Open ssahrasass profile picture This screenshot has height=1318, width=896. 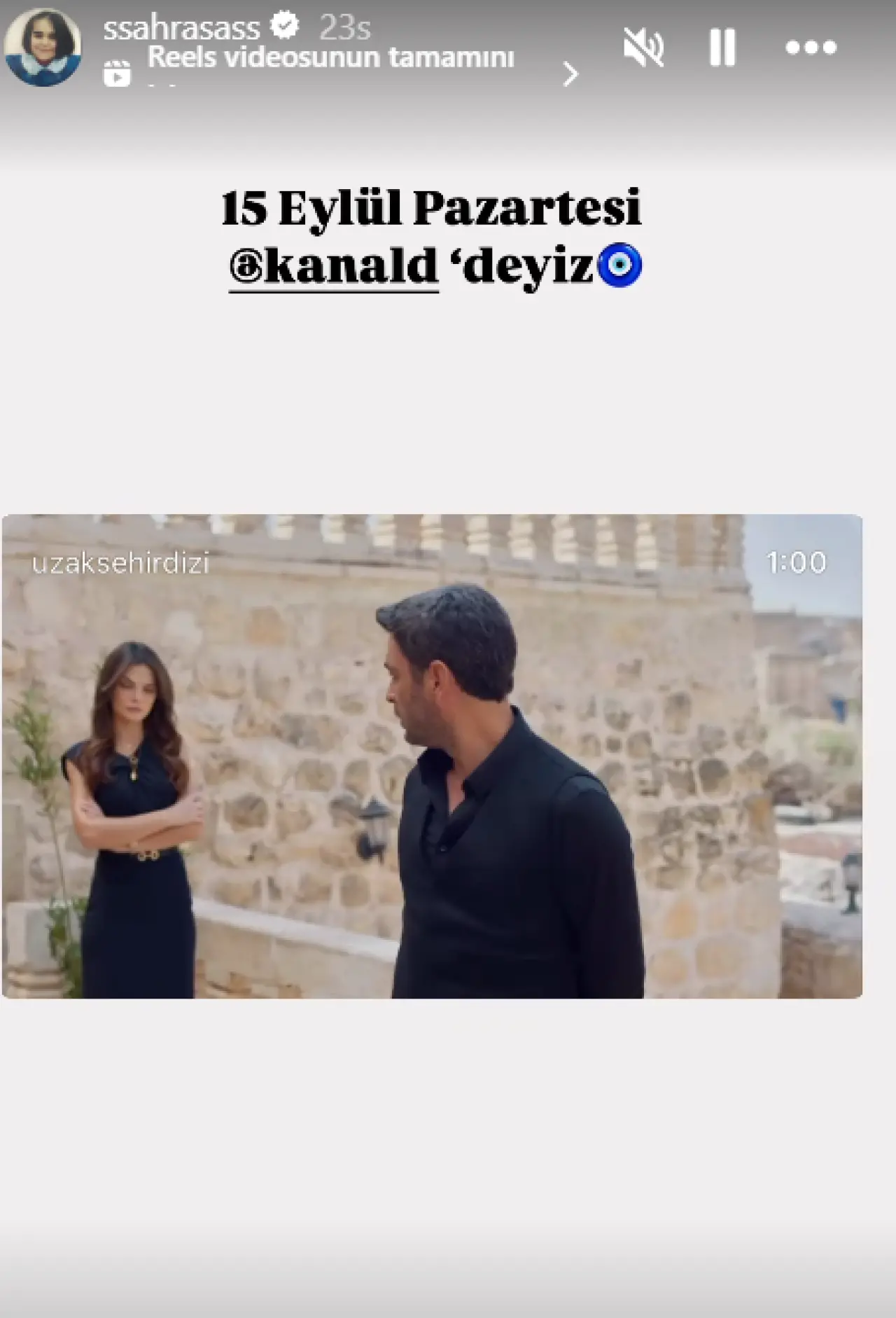coord(43,48)
